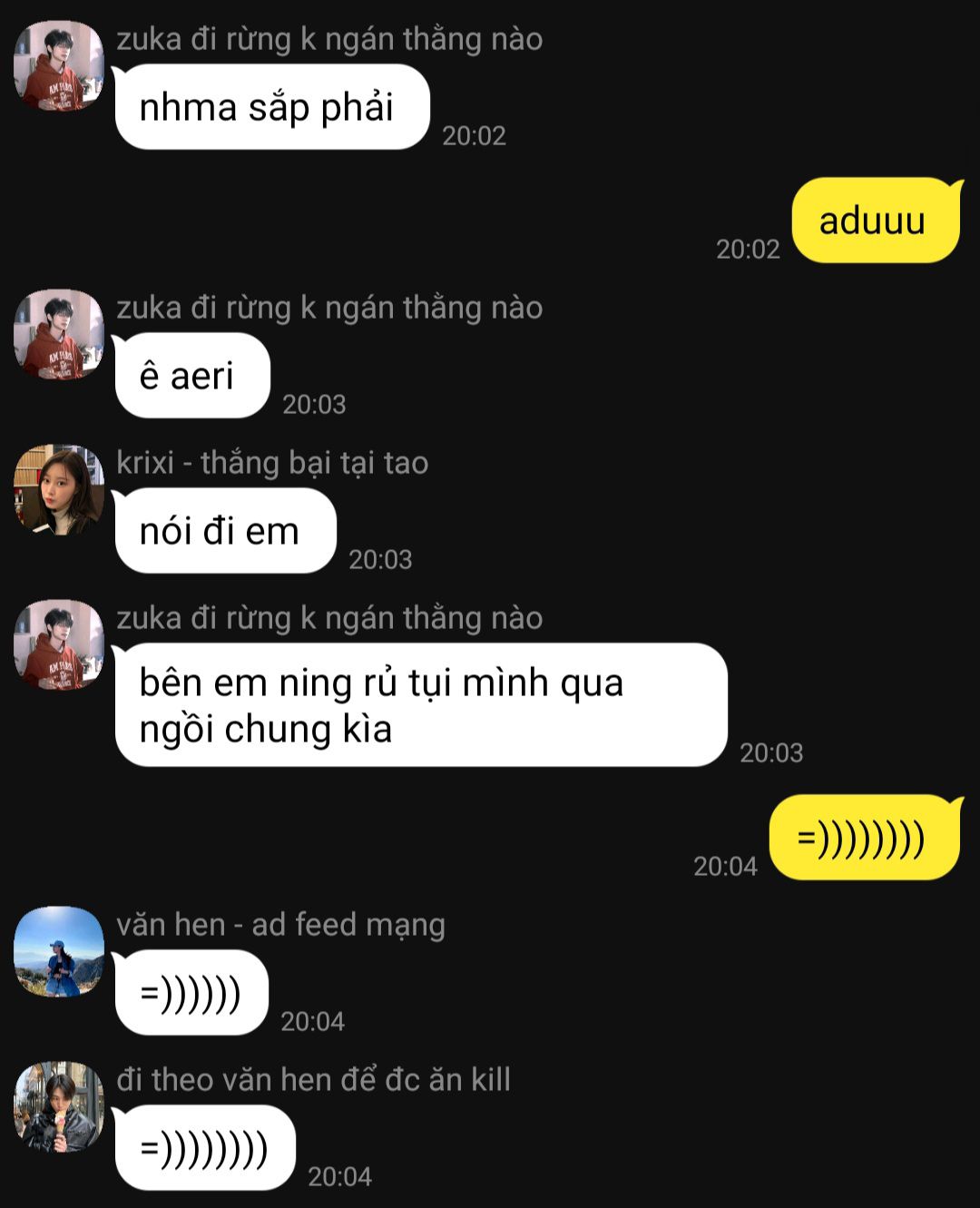View avatar of 'đi theo văn hen' sender
Screen dimensions: 980x1208
[59, 1106]
